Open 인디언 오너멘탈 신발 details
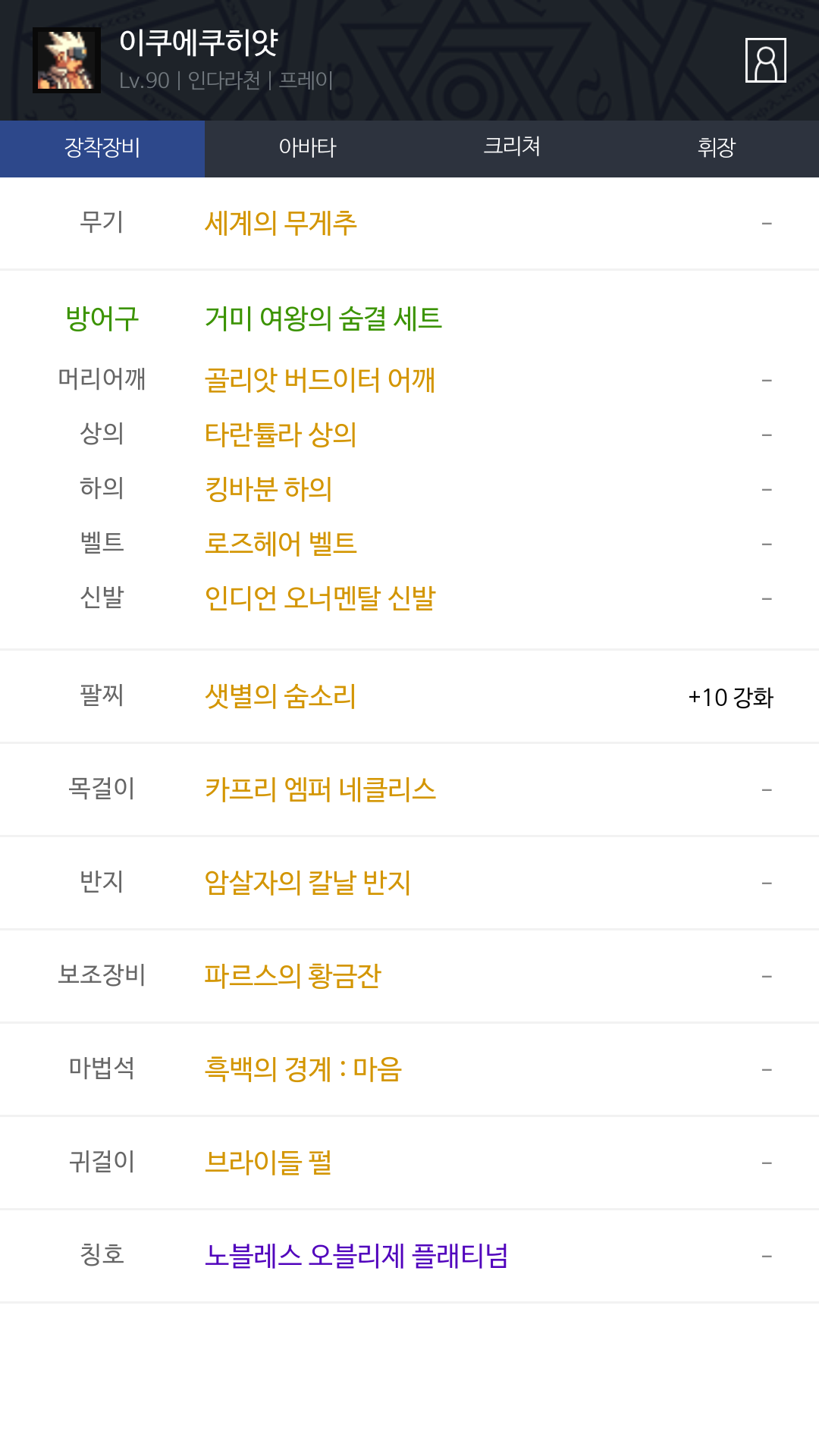This screenshot has width=819, height=1456. pyautogui.click(x=319, y=598)
